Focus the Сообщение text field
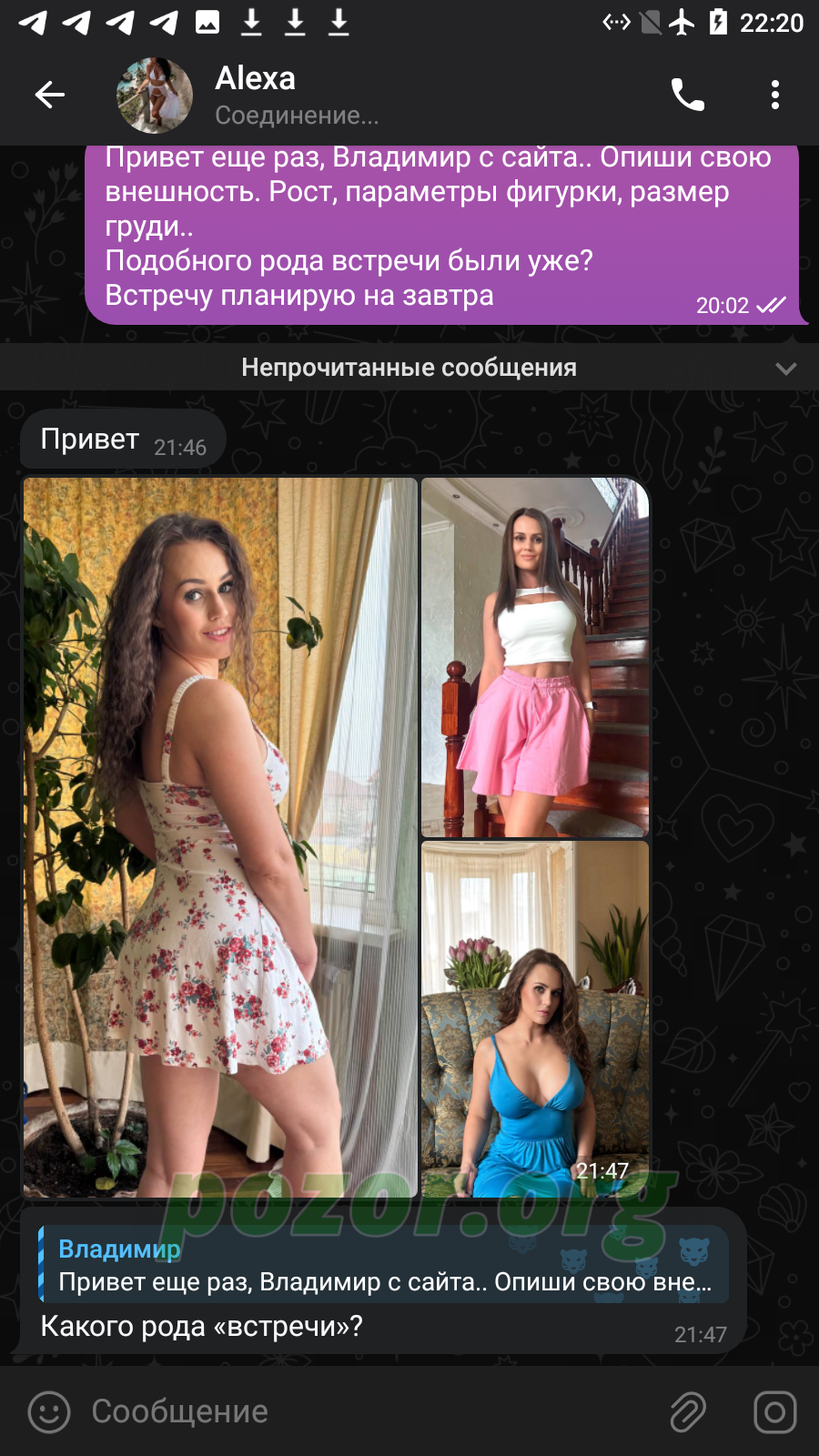 click(364, 1411)
